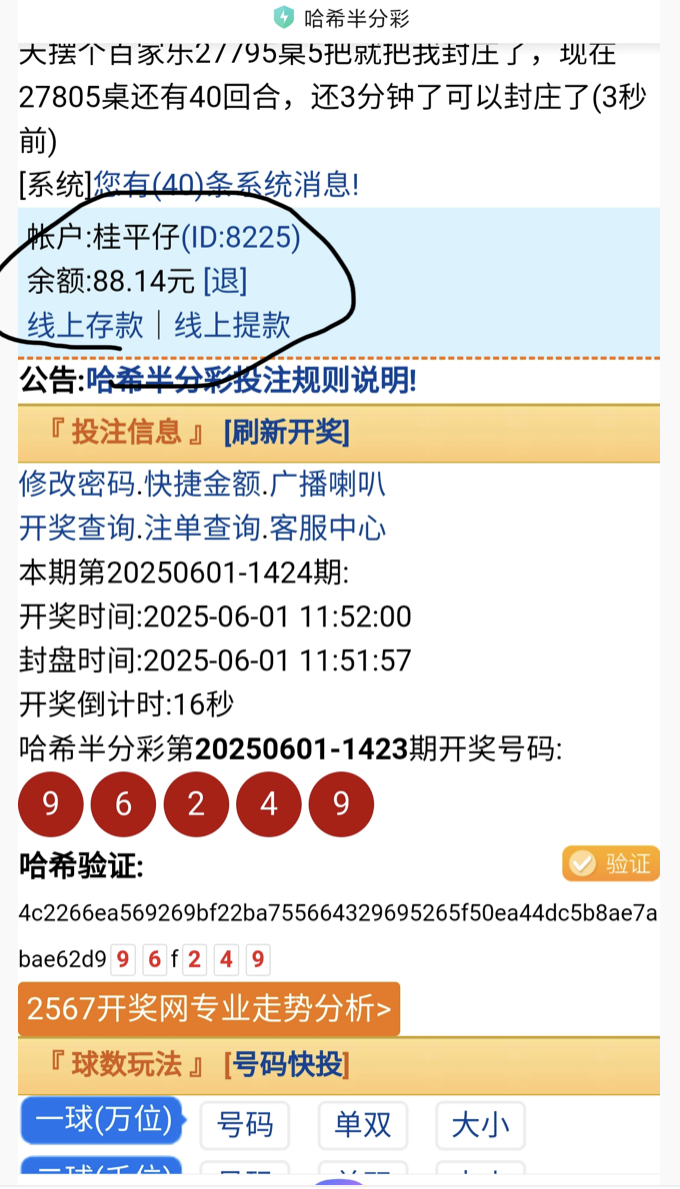Open 客服中心 customer service
This screenshot has width=680, height=1189.
pos(328,527)
